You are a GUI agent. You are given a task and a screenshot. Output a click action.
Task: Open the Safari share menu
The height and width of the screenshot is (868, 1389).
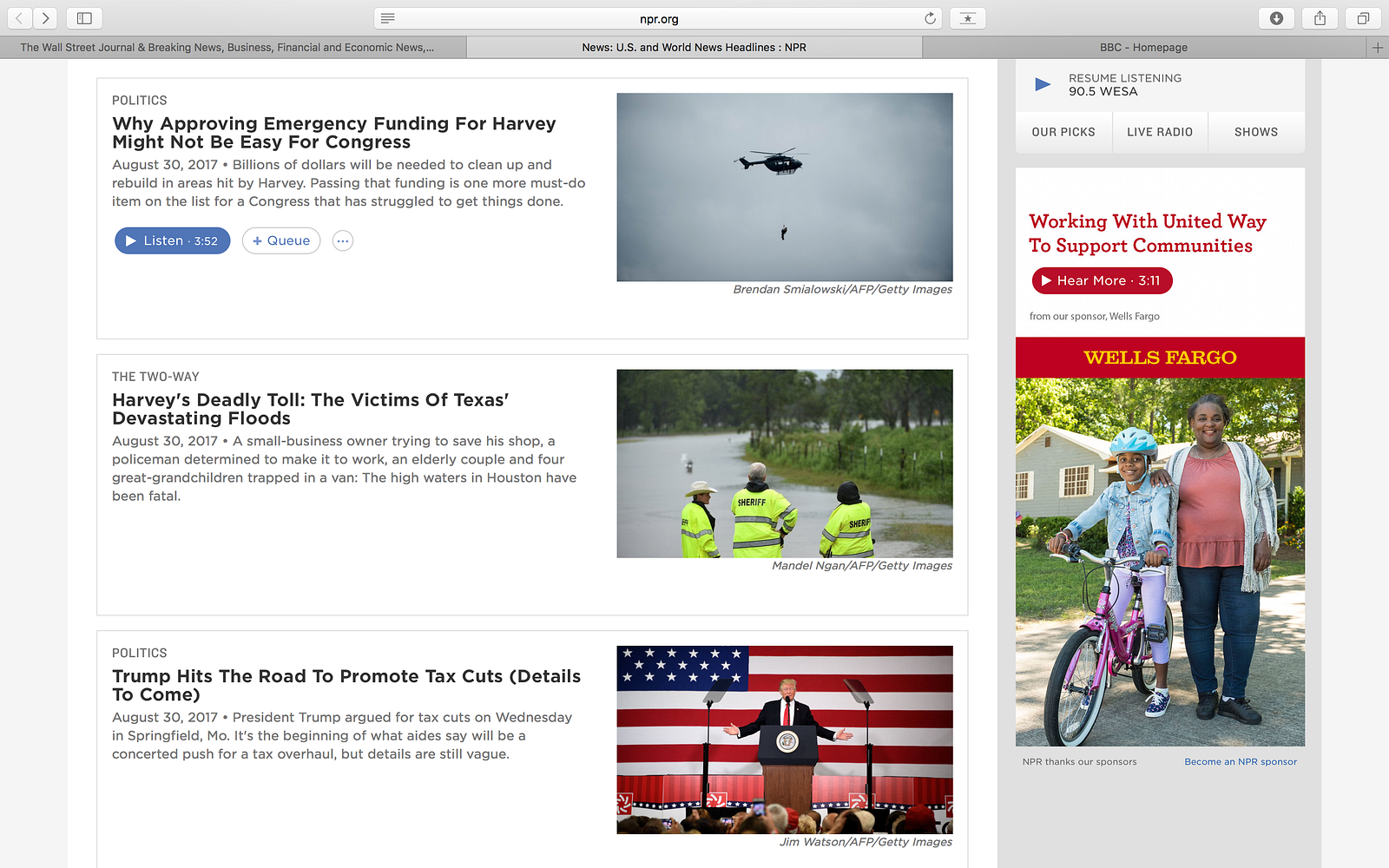pyautogui.click(x=1320, y=18)
